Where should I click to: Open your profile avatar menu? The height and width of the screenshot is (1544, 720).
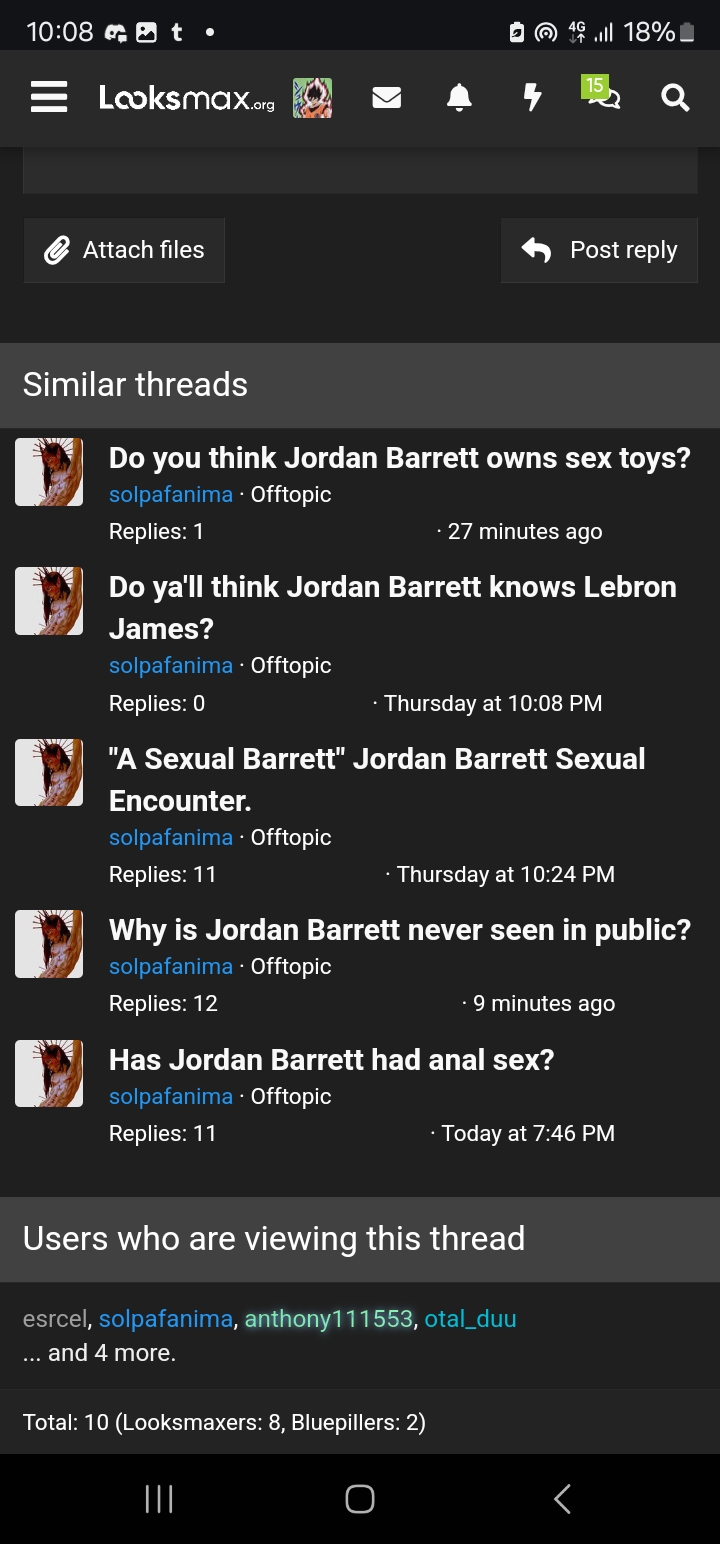point(312,98)
